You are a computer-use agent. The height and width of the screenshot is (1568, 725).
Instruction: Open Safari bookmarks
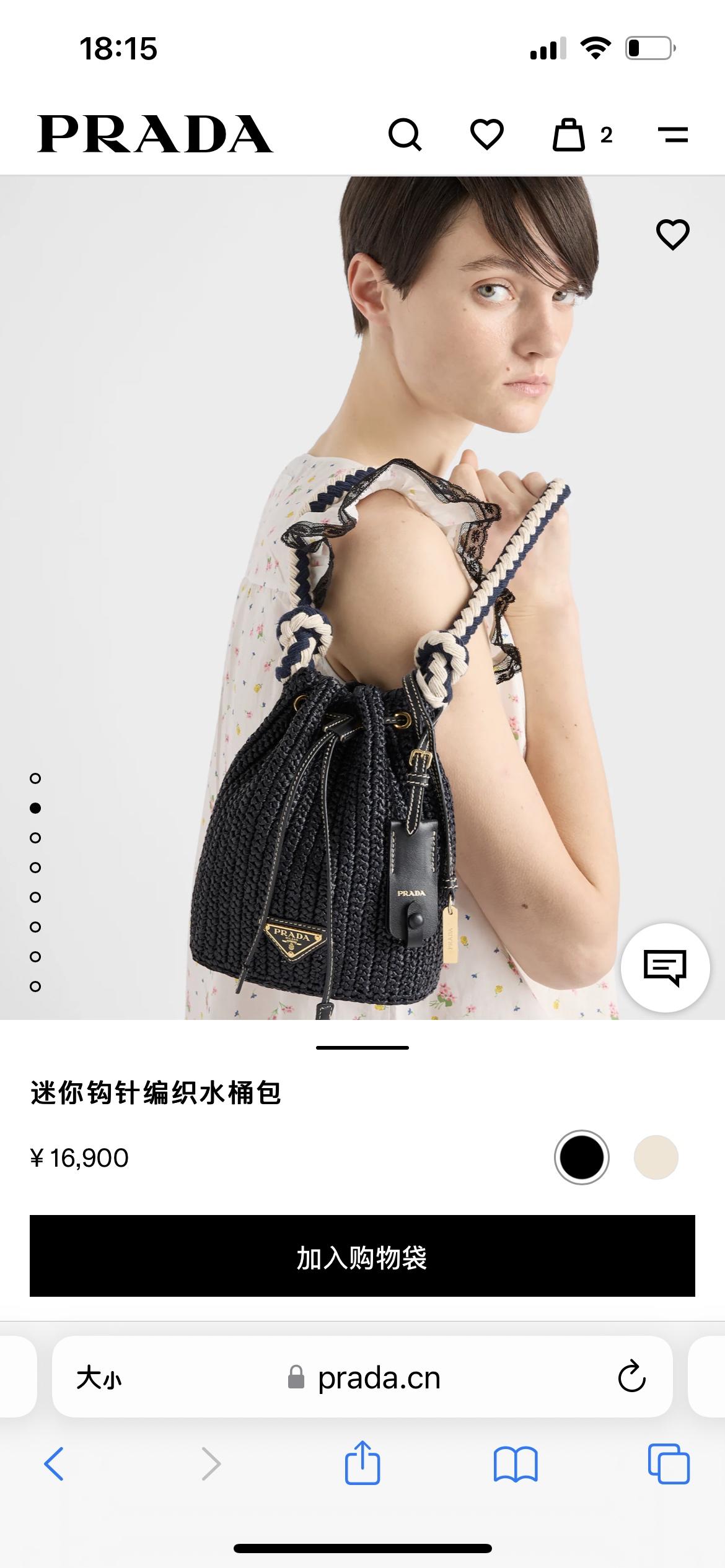pos(516,1464)
